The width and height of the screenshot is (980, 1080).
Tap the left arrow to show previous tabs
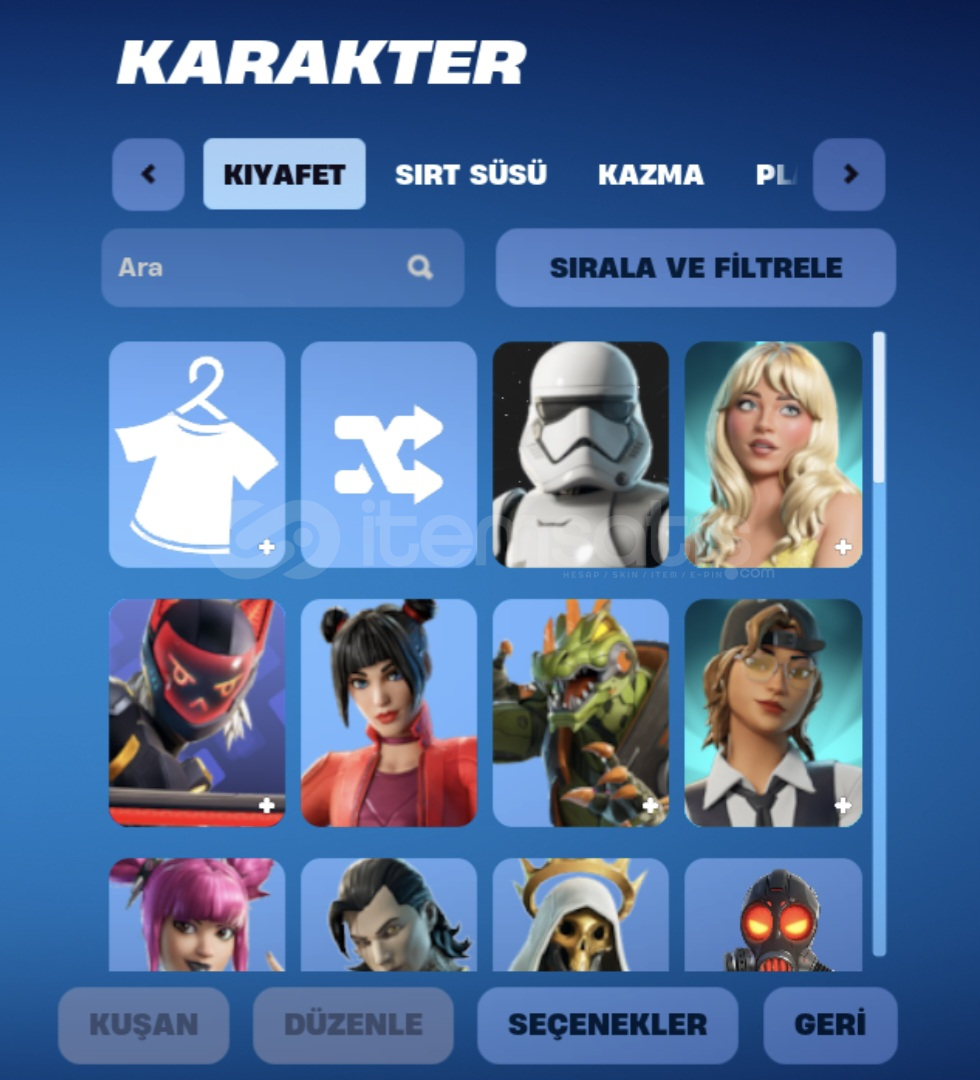(148, 174)
